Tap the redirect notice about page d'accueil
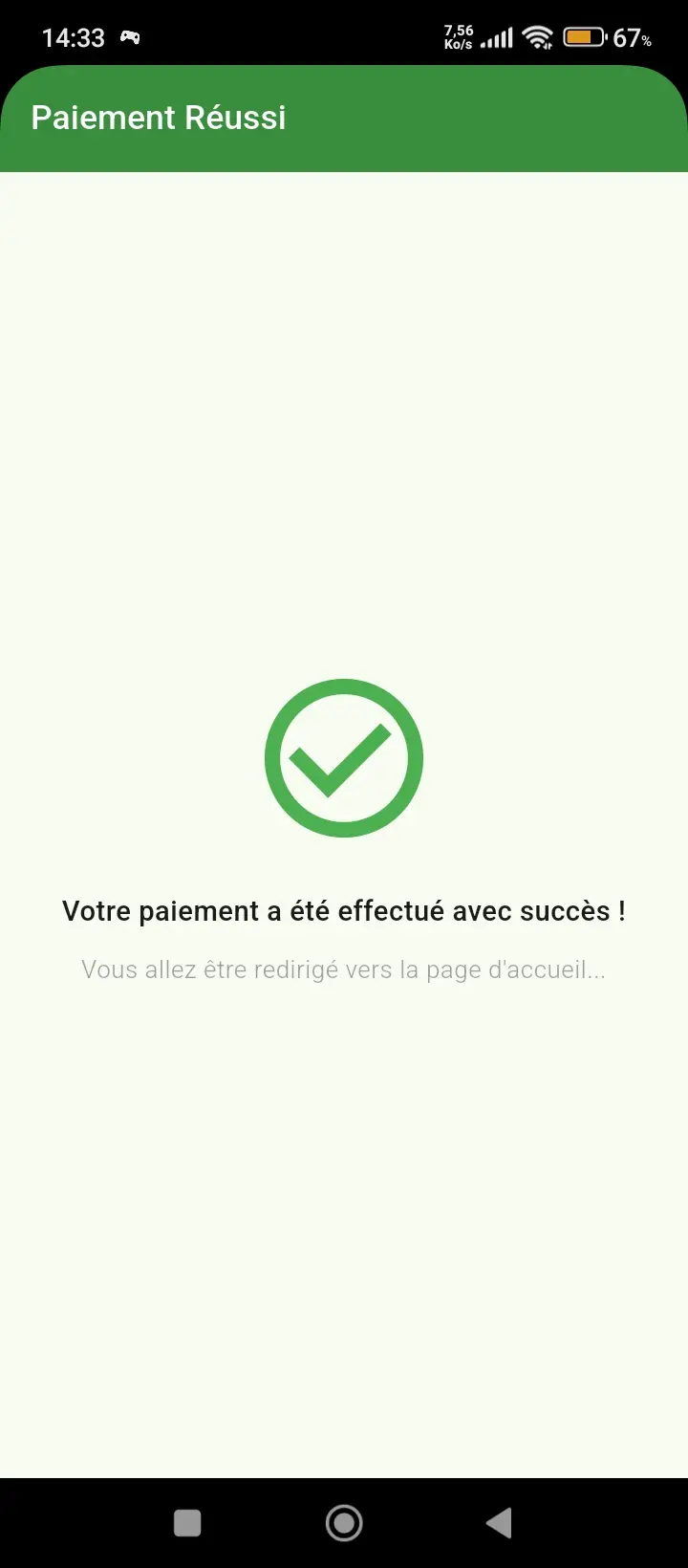The height and width of the screenshot is (1568, 688). (x=343, y=969)
